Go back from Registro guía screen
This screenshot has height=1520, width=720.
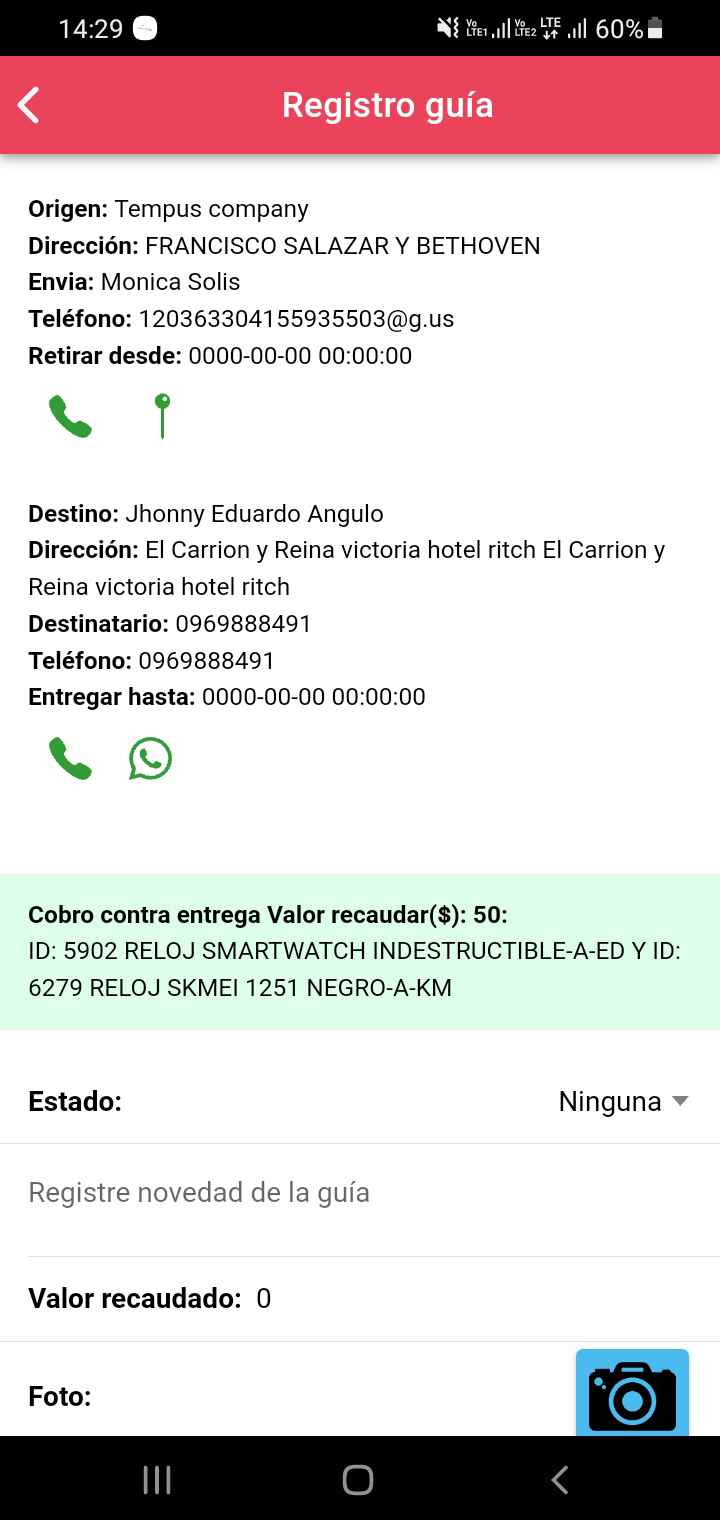point(29,105)
